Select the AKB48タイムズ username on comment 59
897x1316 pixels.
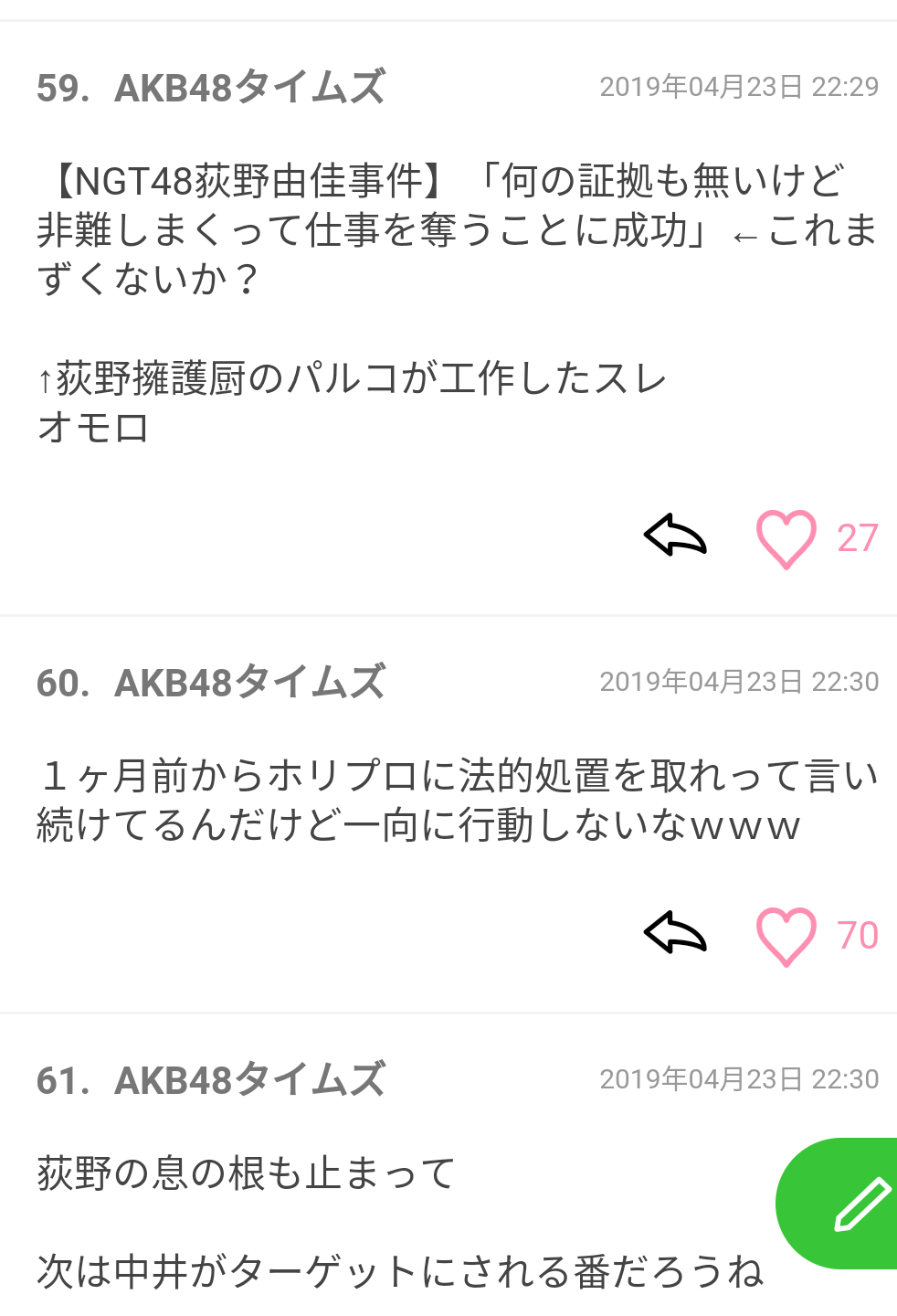247,88
